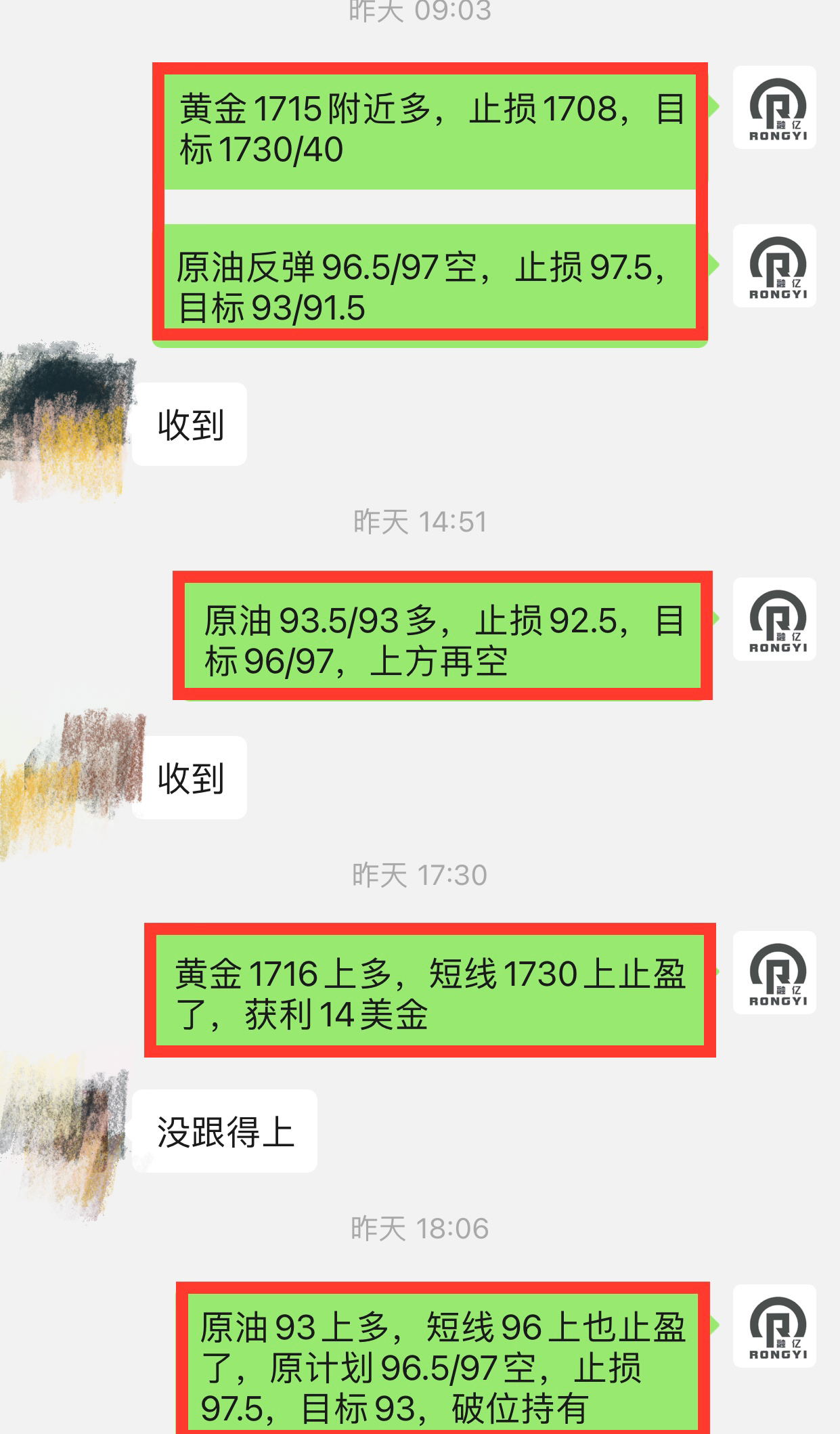
Task: Tap RONGYI avatar beside 破位持有 message
Action: point(774,1326)
